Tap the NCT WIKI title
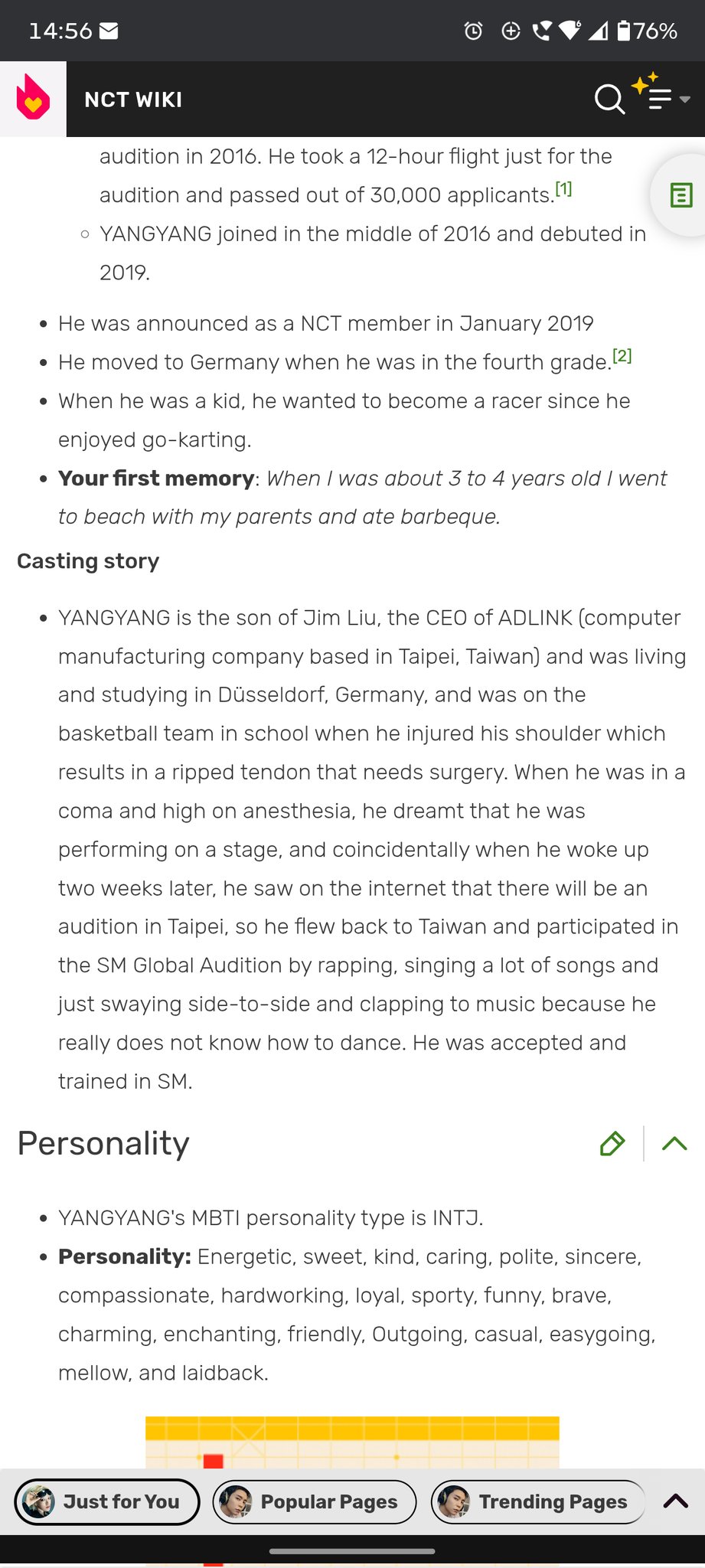The height and width of the screenshot is (1568, 705). tap(133, 100)
